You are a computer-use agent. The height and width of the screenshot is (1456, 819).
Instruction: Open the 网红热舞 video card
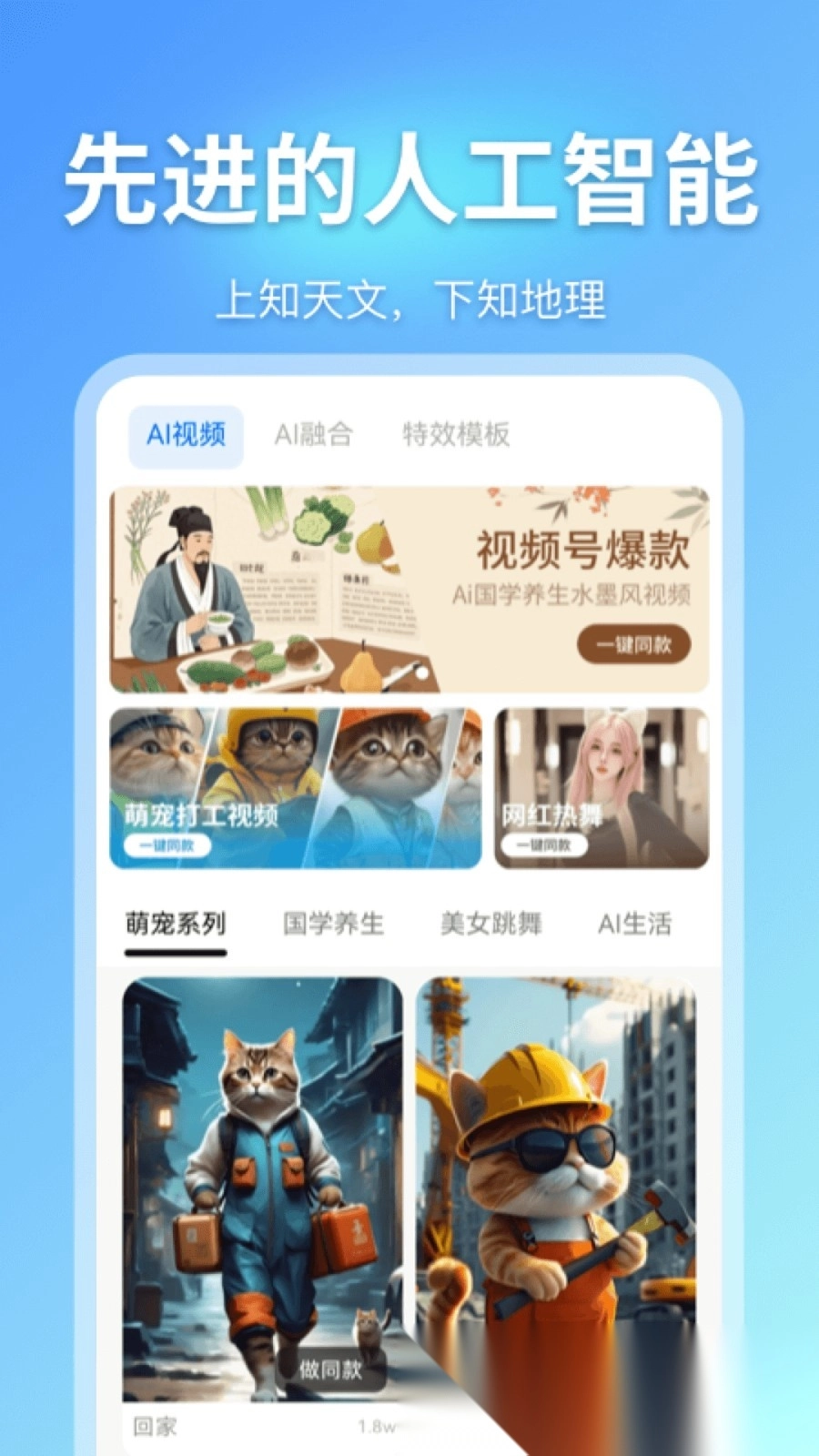pos(601,783)
